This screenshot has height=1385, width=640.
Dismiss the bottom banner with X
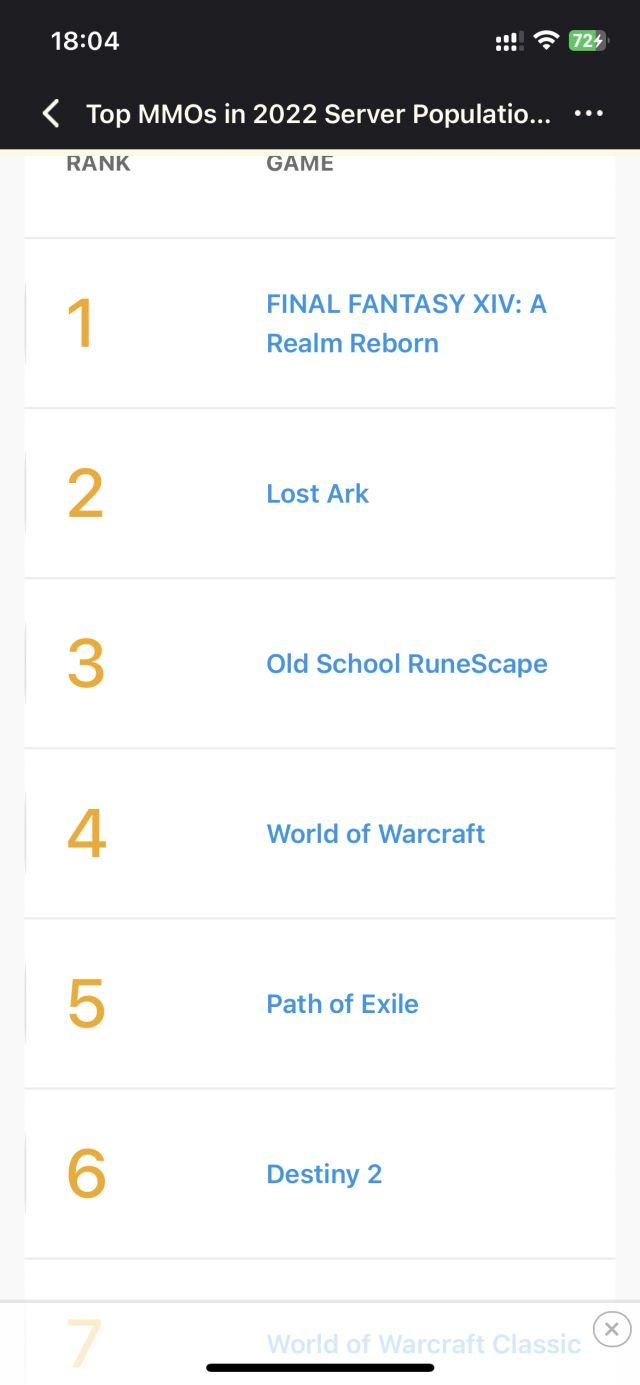click(x=611, y=1329)
